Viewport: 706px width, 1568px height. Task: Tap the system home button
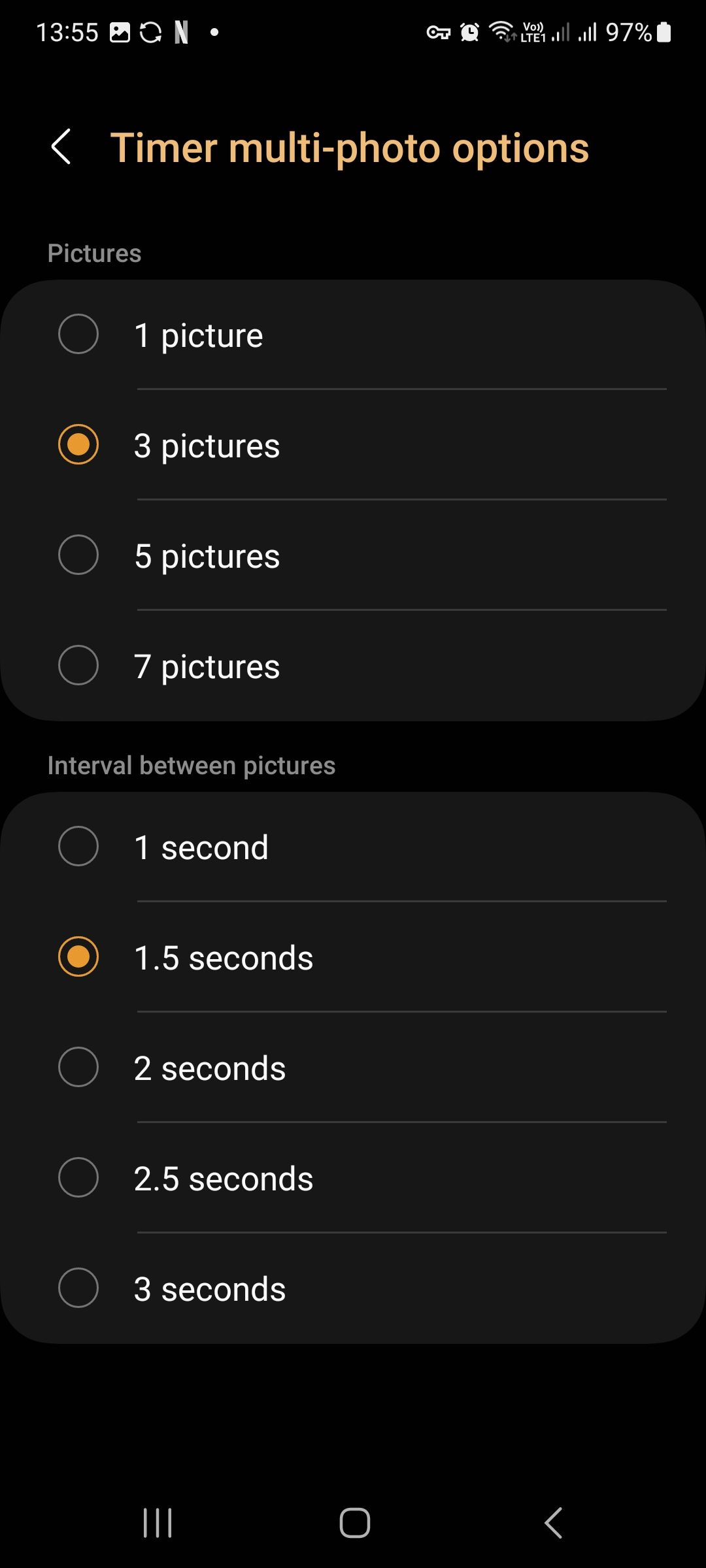pyautogui.click(x=354, y=1523)
